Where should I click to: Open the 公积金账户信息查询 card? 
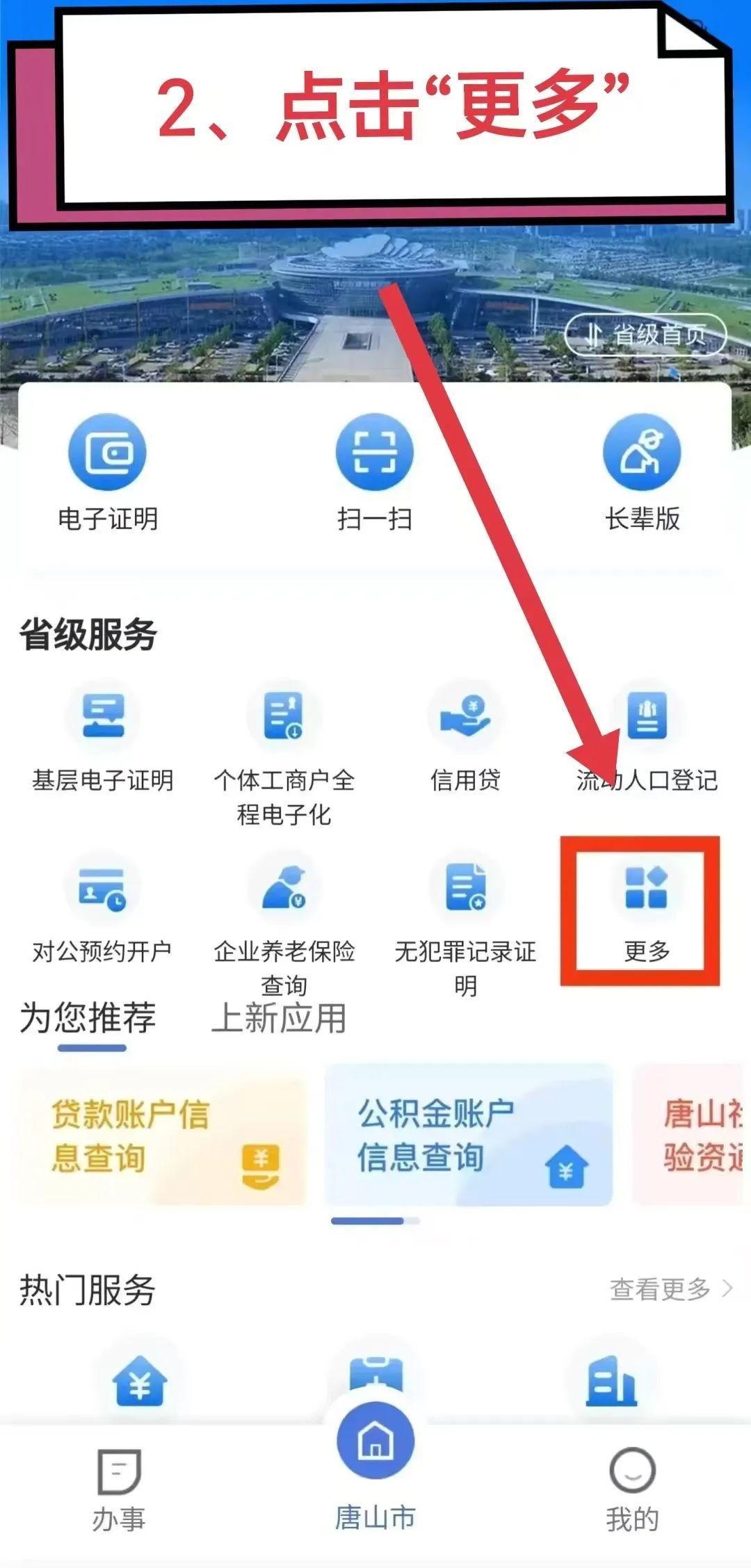469,1135
